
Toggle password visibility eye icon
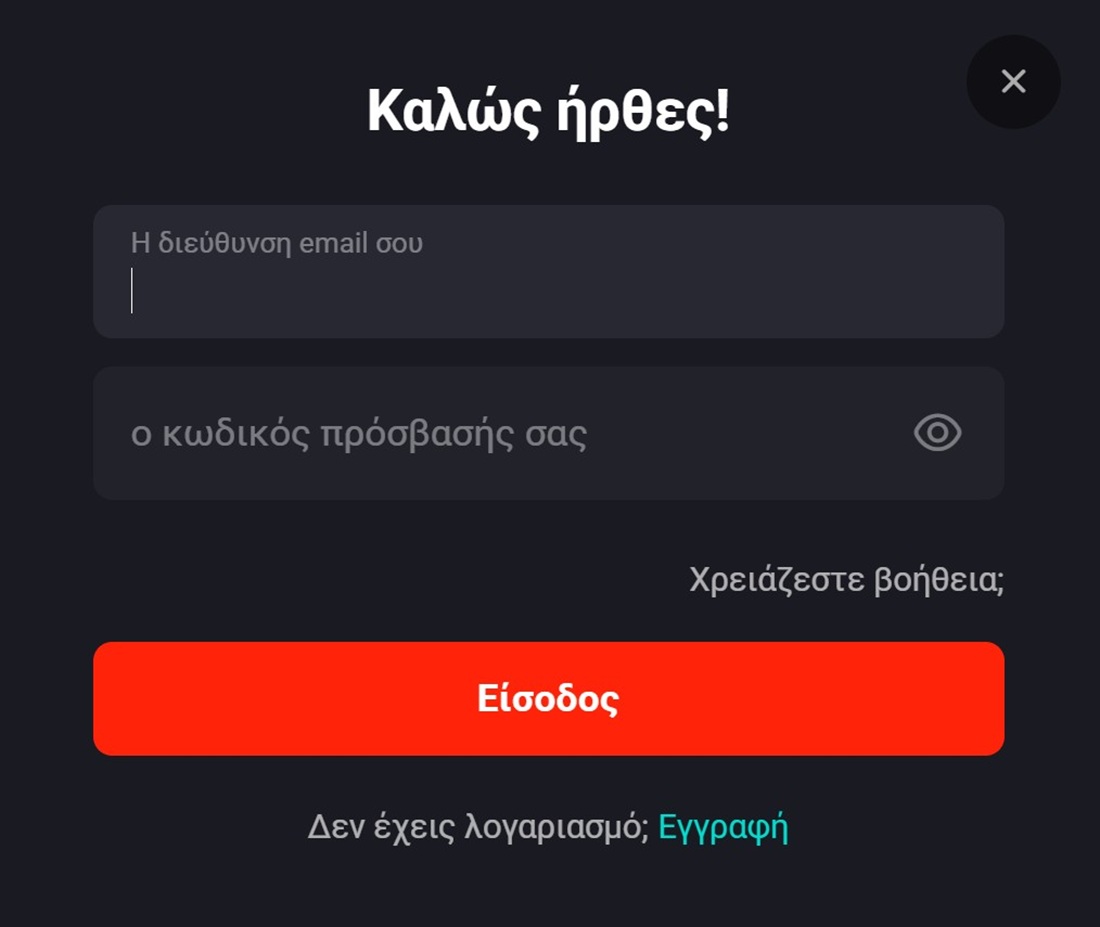pyautogui.click(x=937, y=433)
